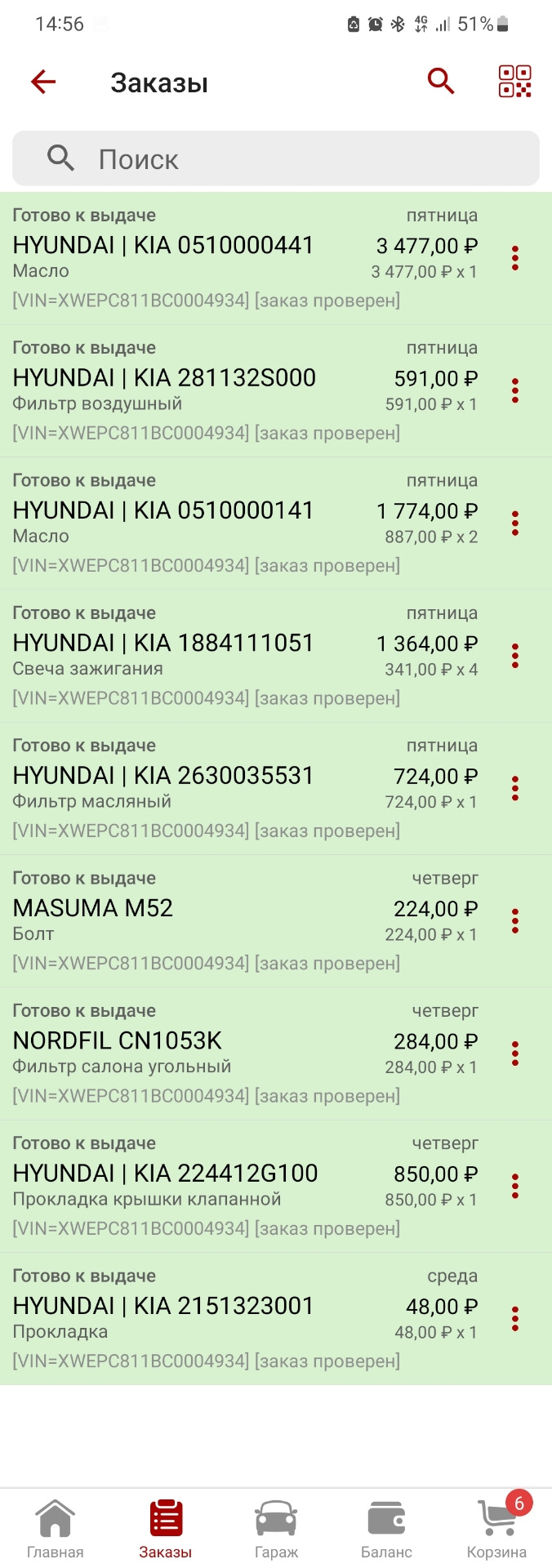Go to the Гараж tab

pyautogui.click(x=276, y=1529)
